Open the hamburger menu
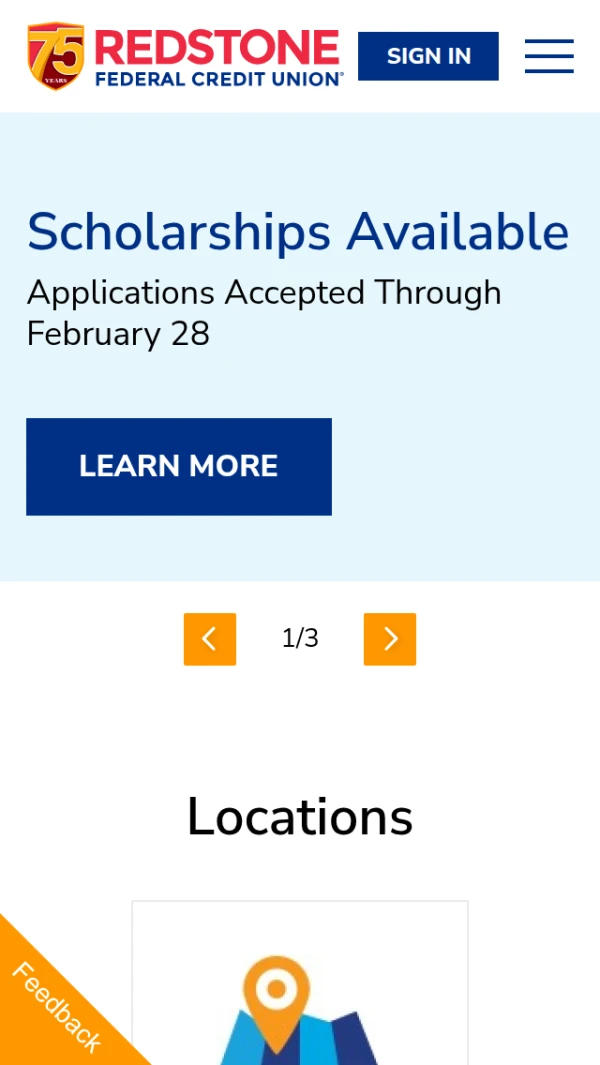This screenshot has height=1065, width=600. 549,56
